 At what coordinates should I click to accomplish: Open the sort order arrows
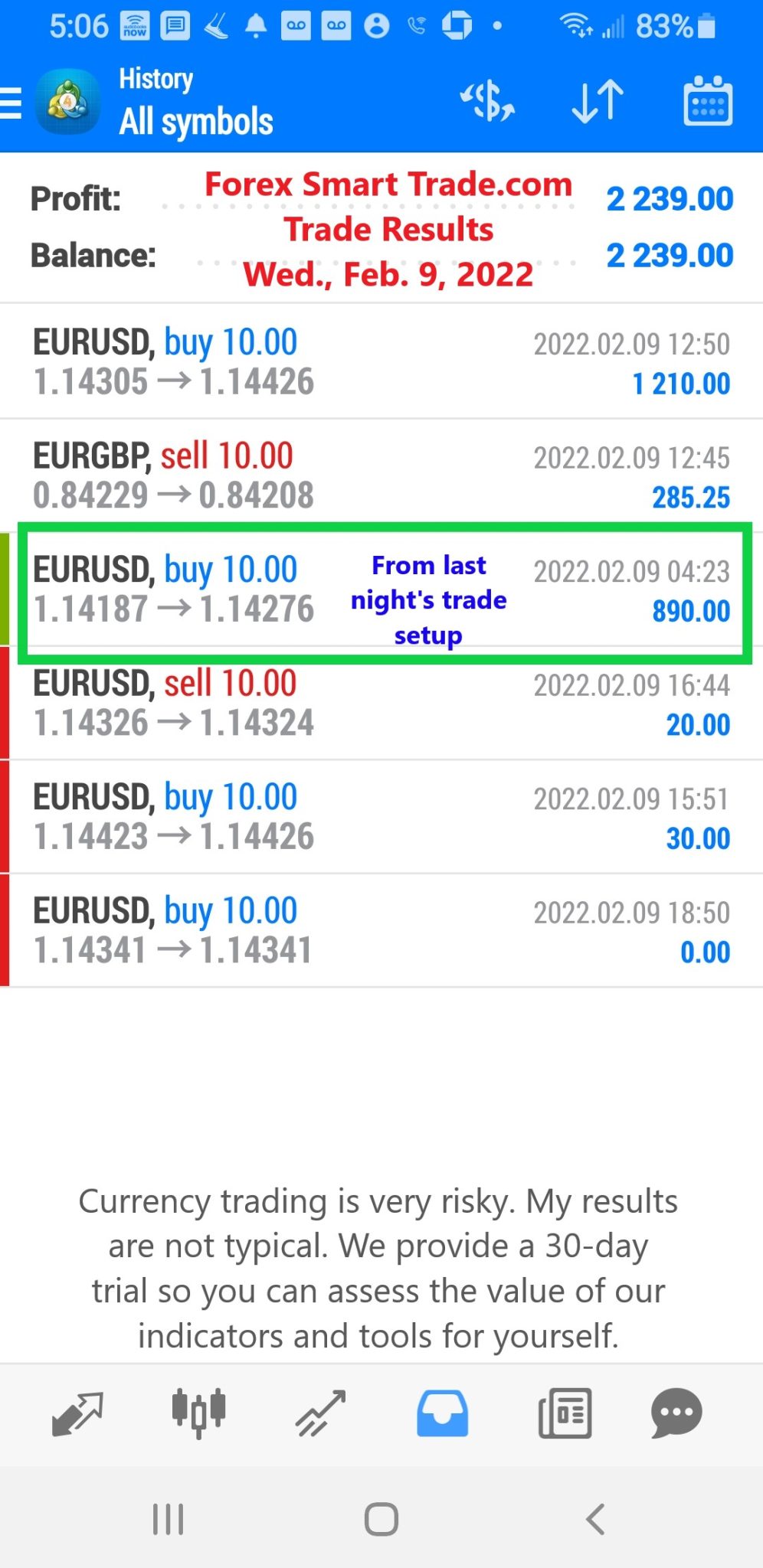coord(598,101)
